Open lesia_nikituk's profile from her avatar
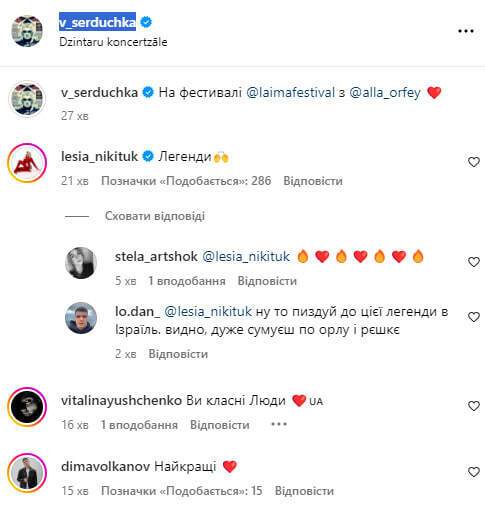The image size is (485, 506). point(27,163)
